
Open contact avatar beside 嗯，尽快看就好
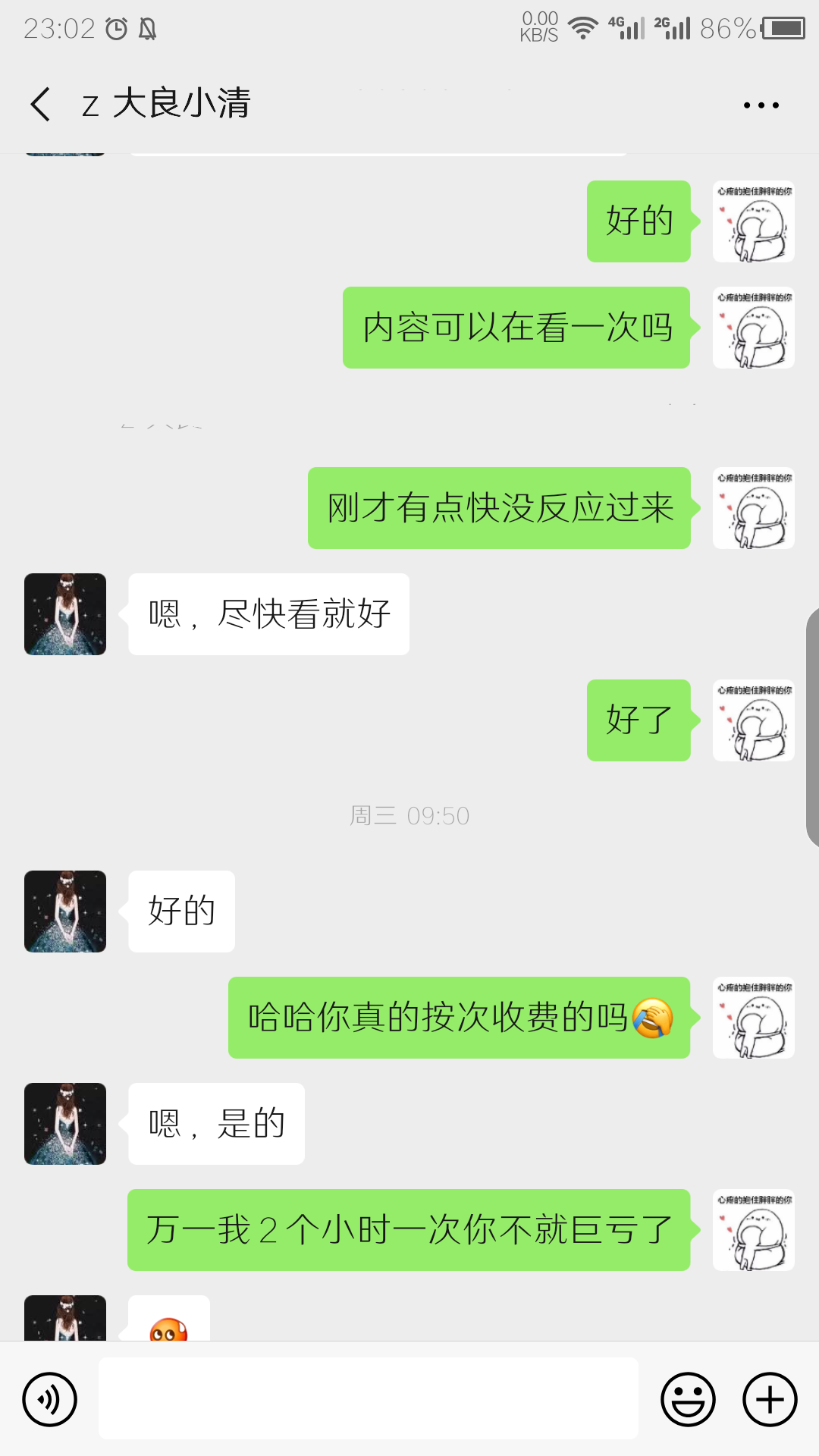65,614
